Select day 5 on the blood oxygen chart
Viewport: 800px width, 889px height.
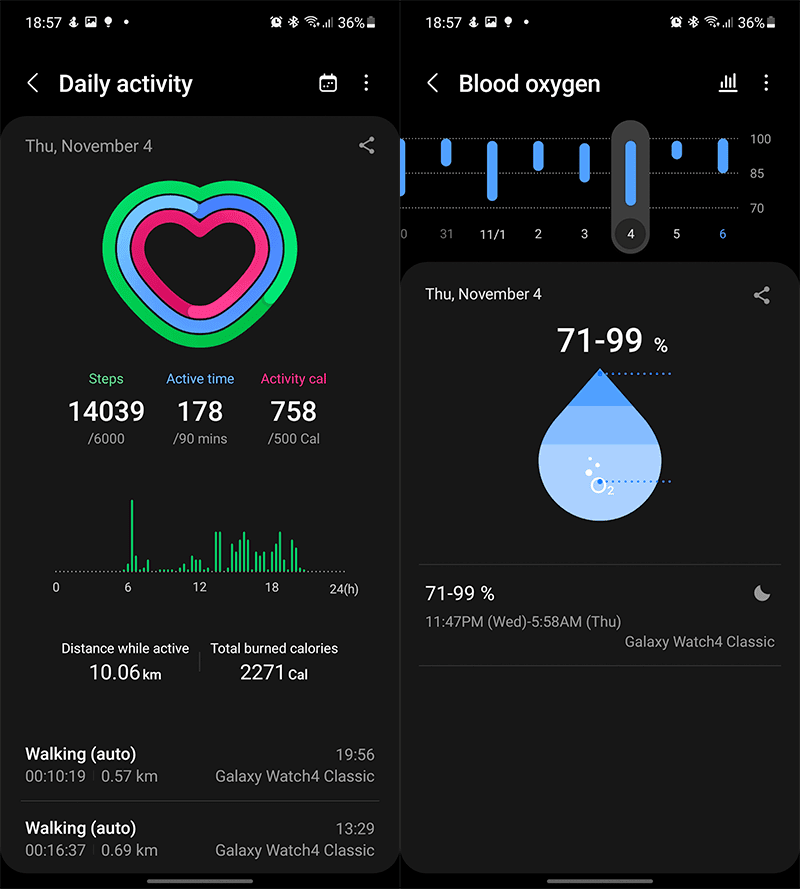click(676, 234)
